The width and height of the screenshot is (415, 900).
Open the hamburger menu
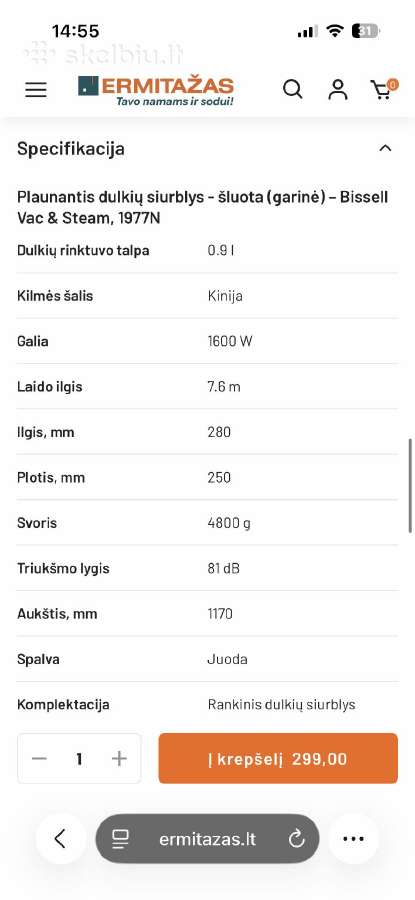36,90
